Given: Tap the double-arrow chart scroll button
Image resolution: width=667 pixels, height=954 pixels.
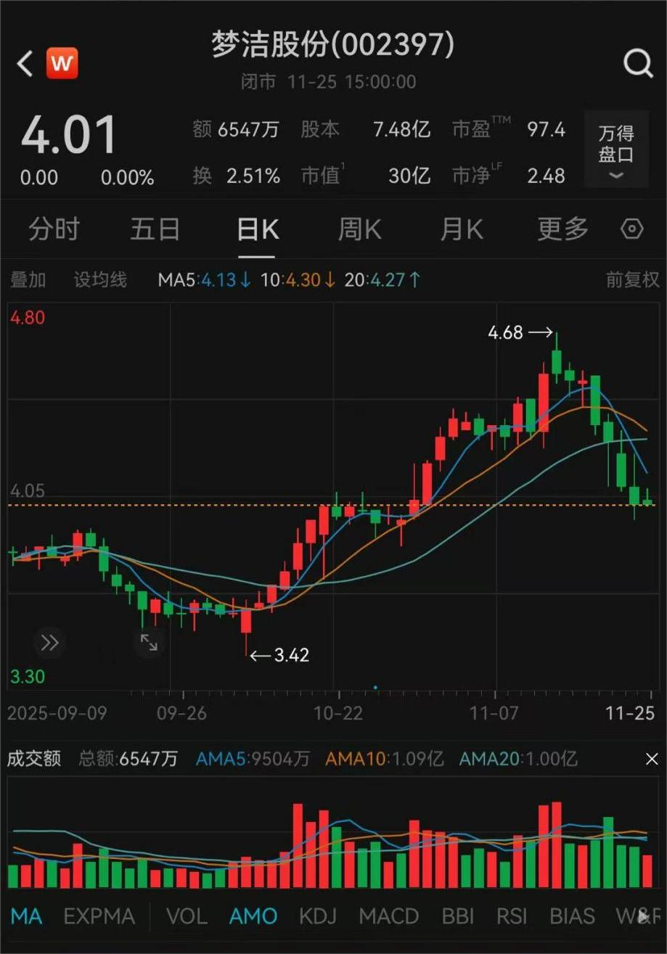Looking at the screenshot, I should [x=49, y=642].
